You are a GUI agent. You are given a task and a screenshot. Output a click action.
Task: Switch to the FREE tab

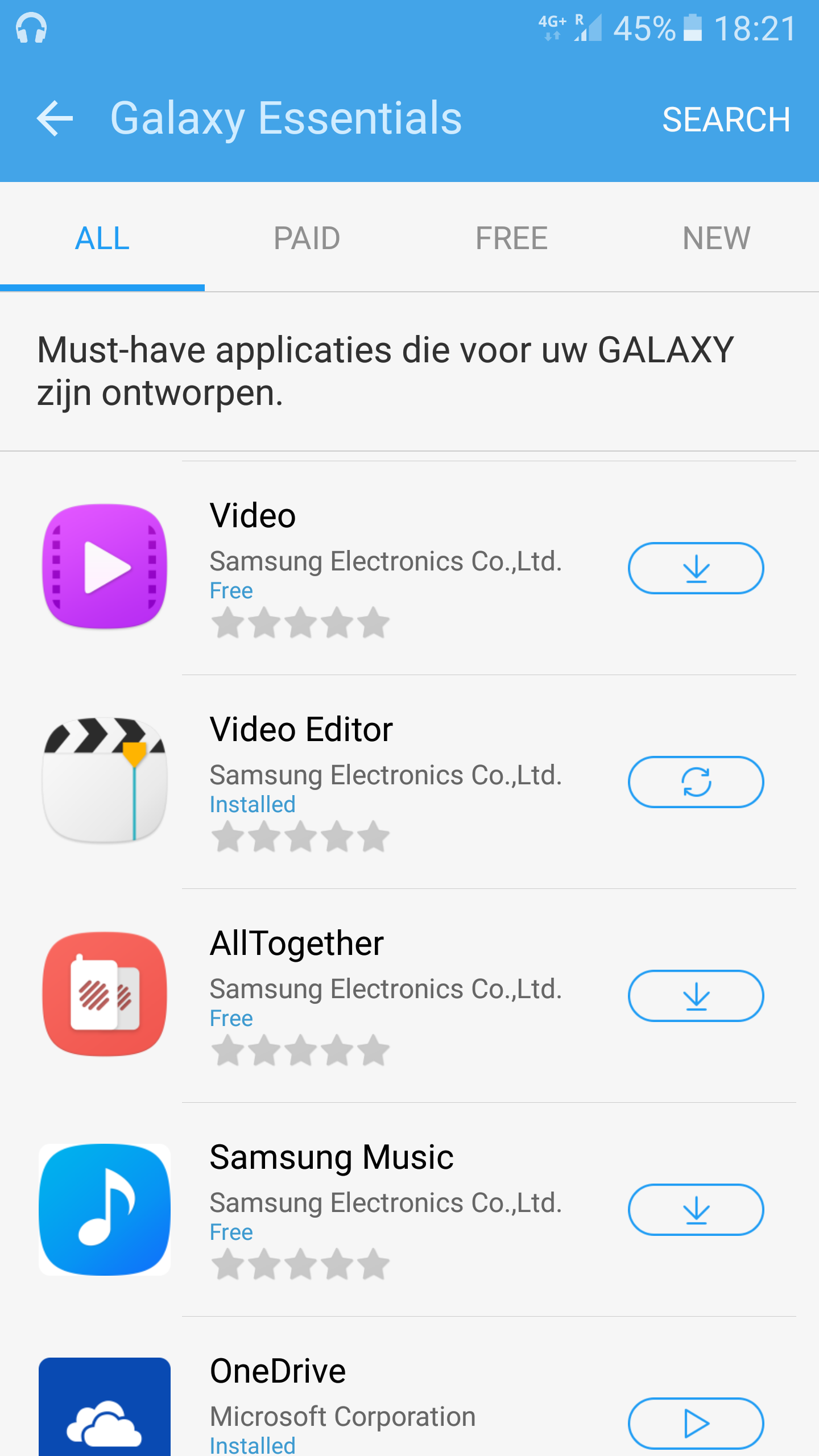(512, 238)
